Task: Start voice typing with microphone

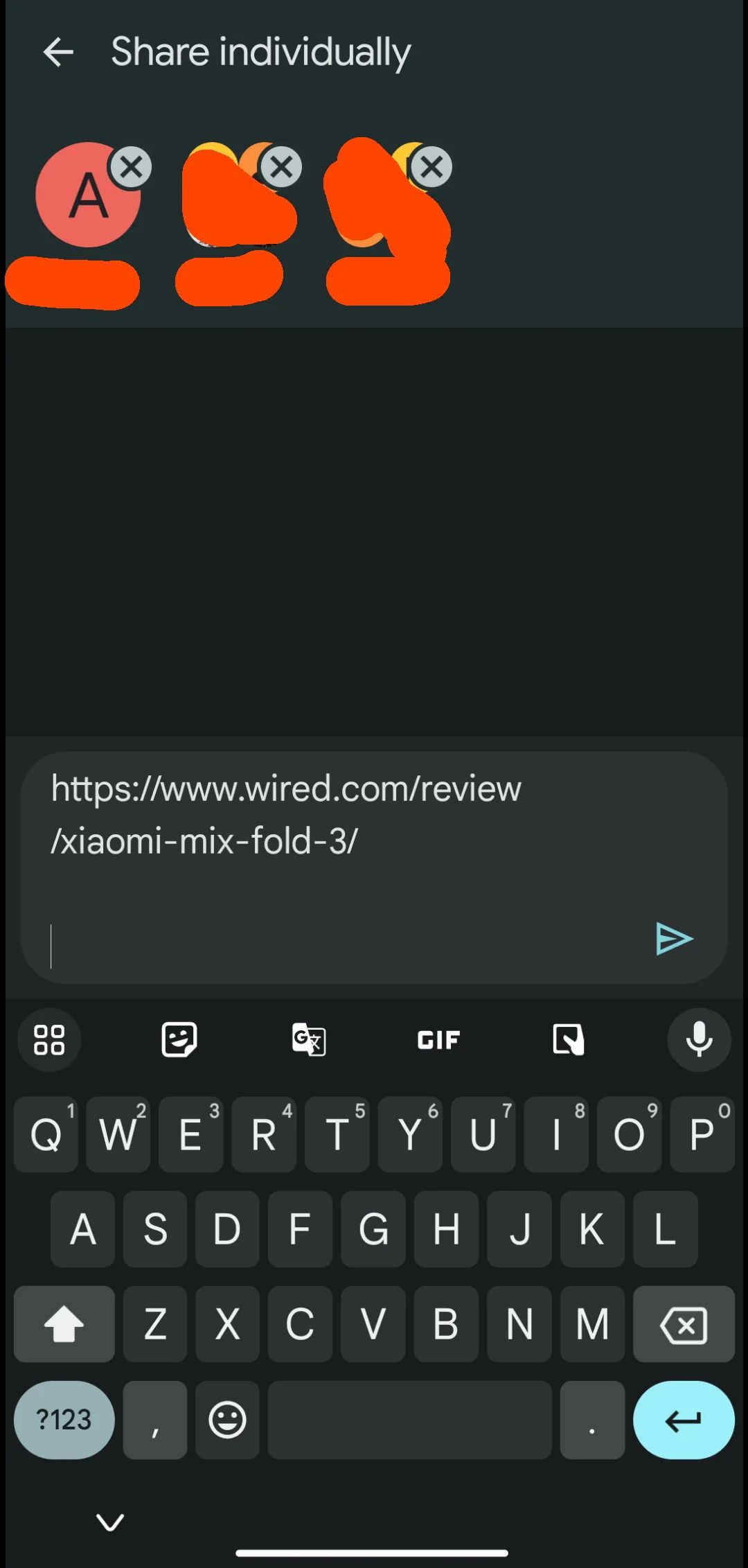Action: coord(699,1039)
